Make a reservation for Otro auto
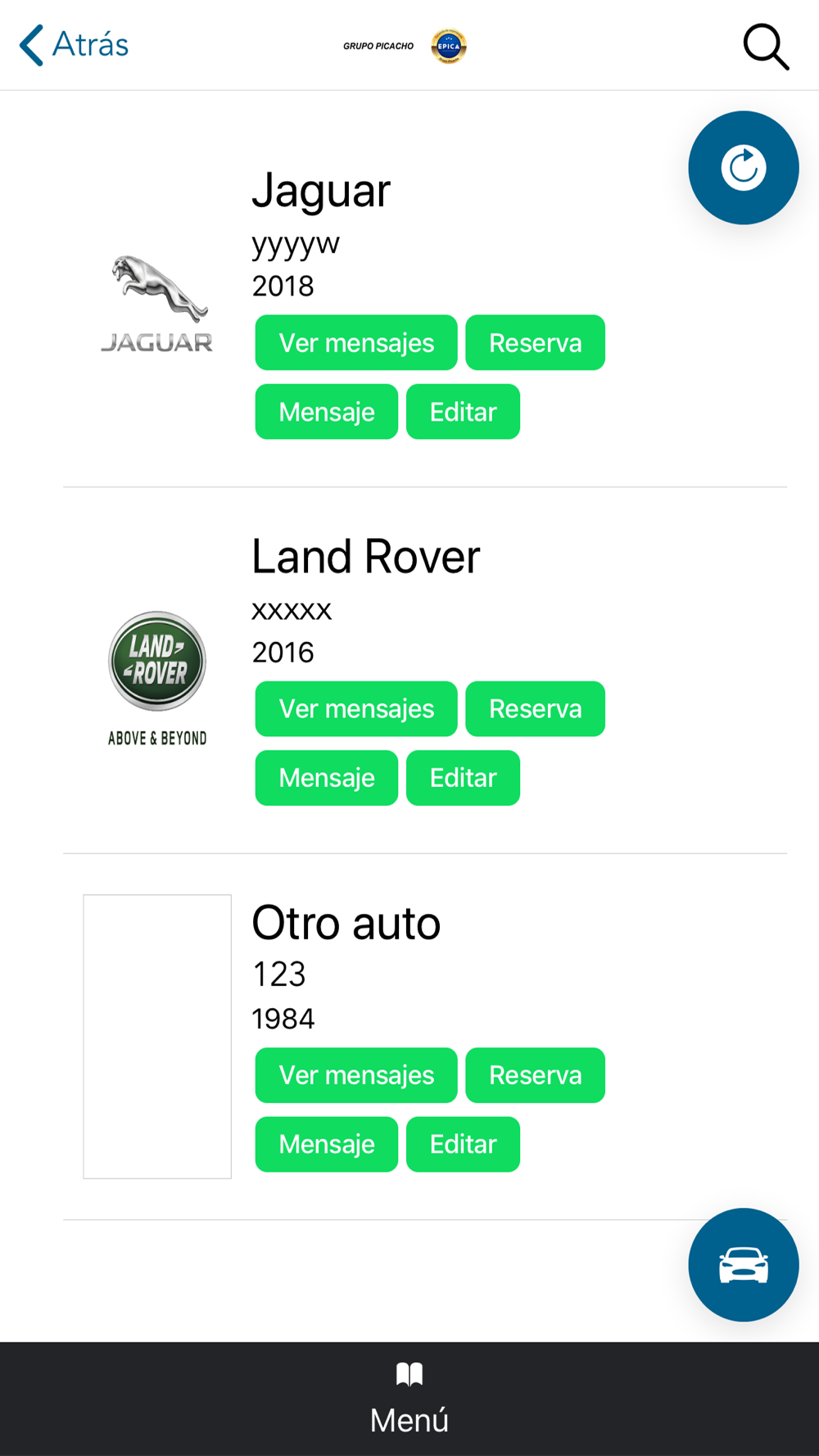Screen dimensions: 819x1456 point(535,1075)
